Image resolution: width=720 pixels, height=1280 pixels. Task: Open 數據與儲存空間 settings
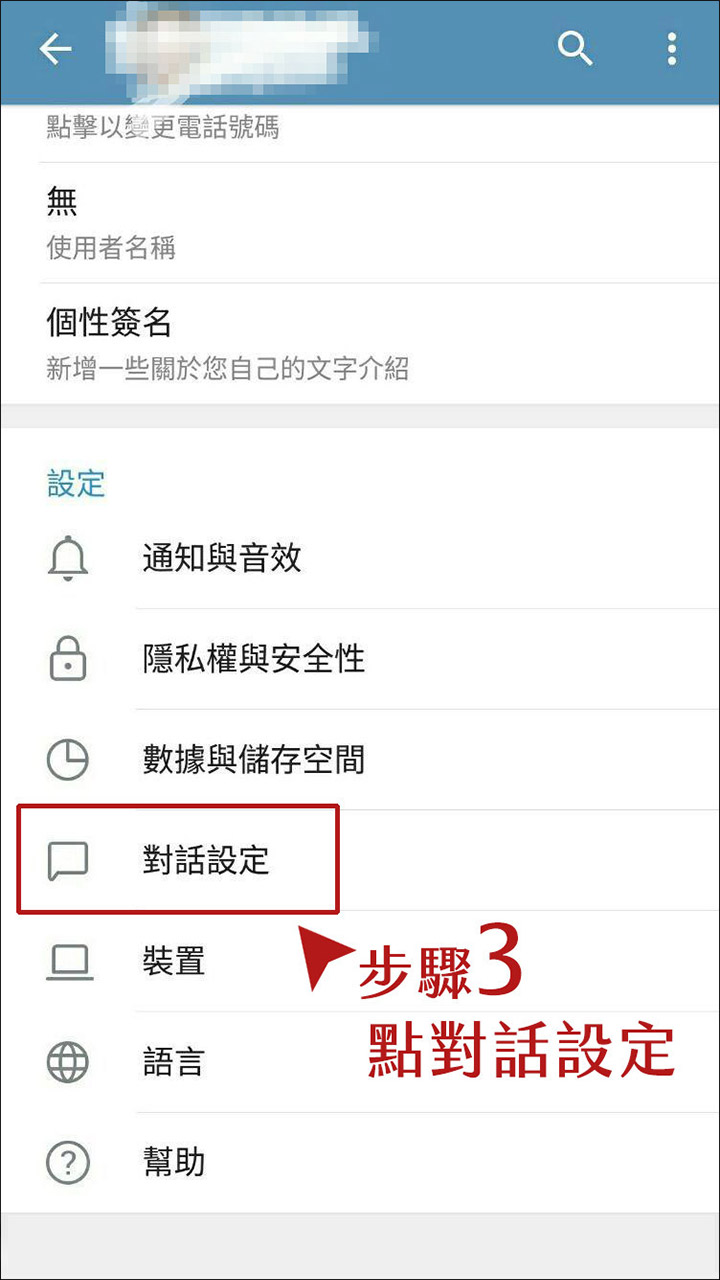[360, 760]
